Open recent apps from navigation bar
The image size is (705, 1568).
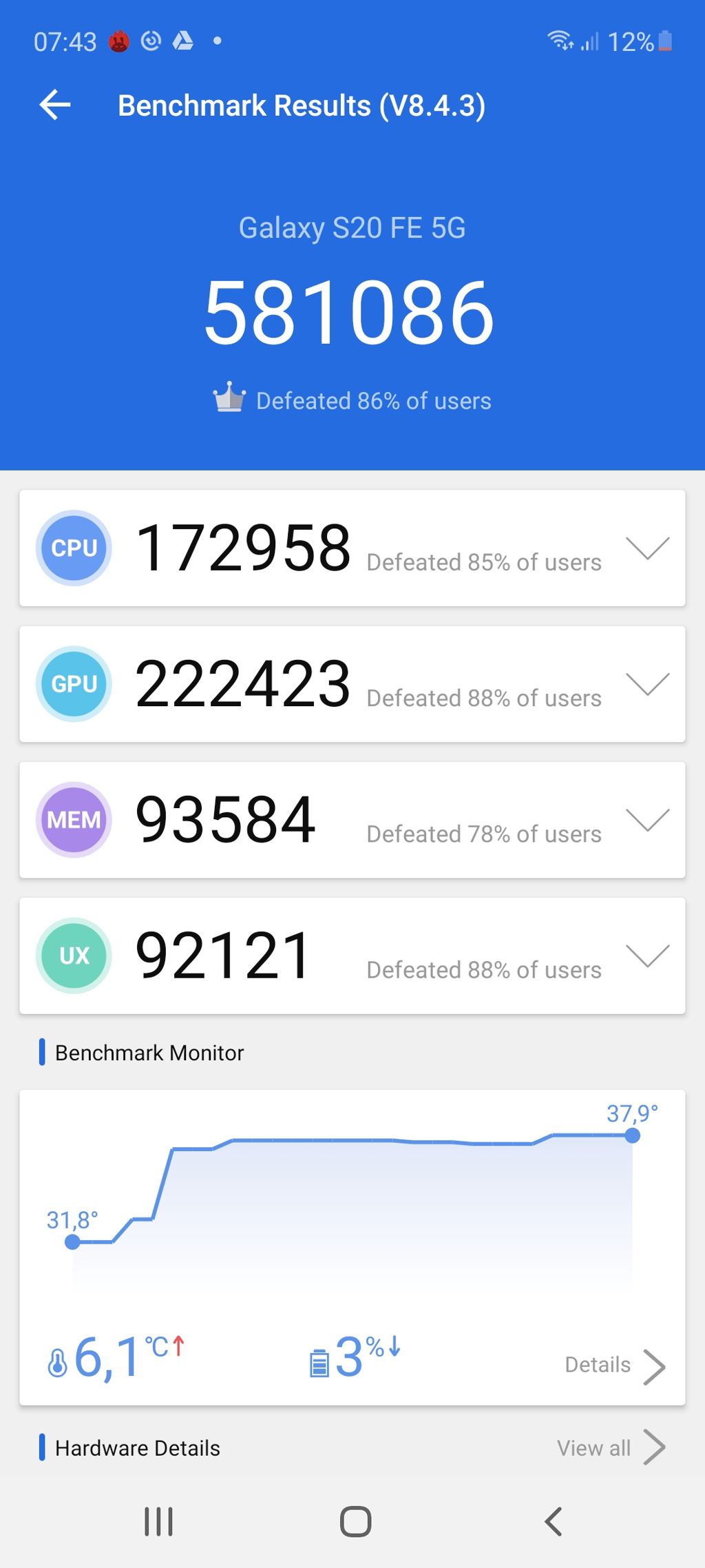158,1521
